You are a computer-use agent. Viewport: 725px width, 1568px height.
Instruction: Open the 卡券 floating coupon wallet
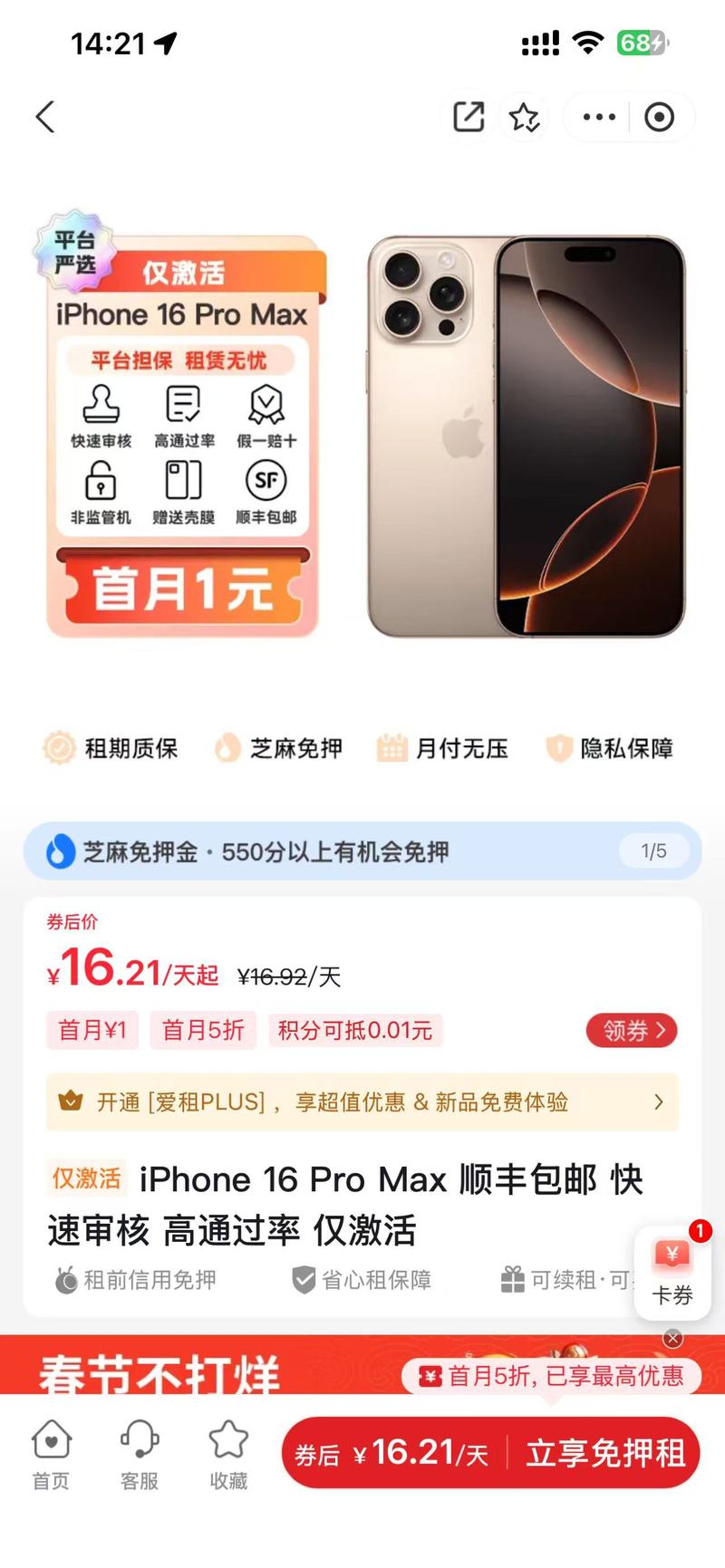672,1273
